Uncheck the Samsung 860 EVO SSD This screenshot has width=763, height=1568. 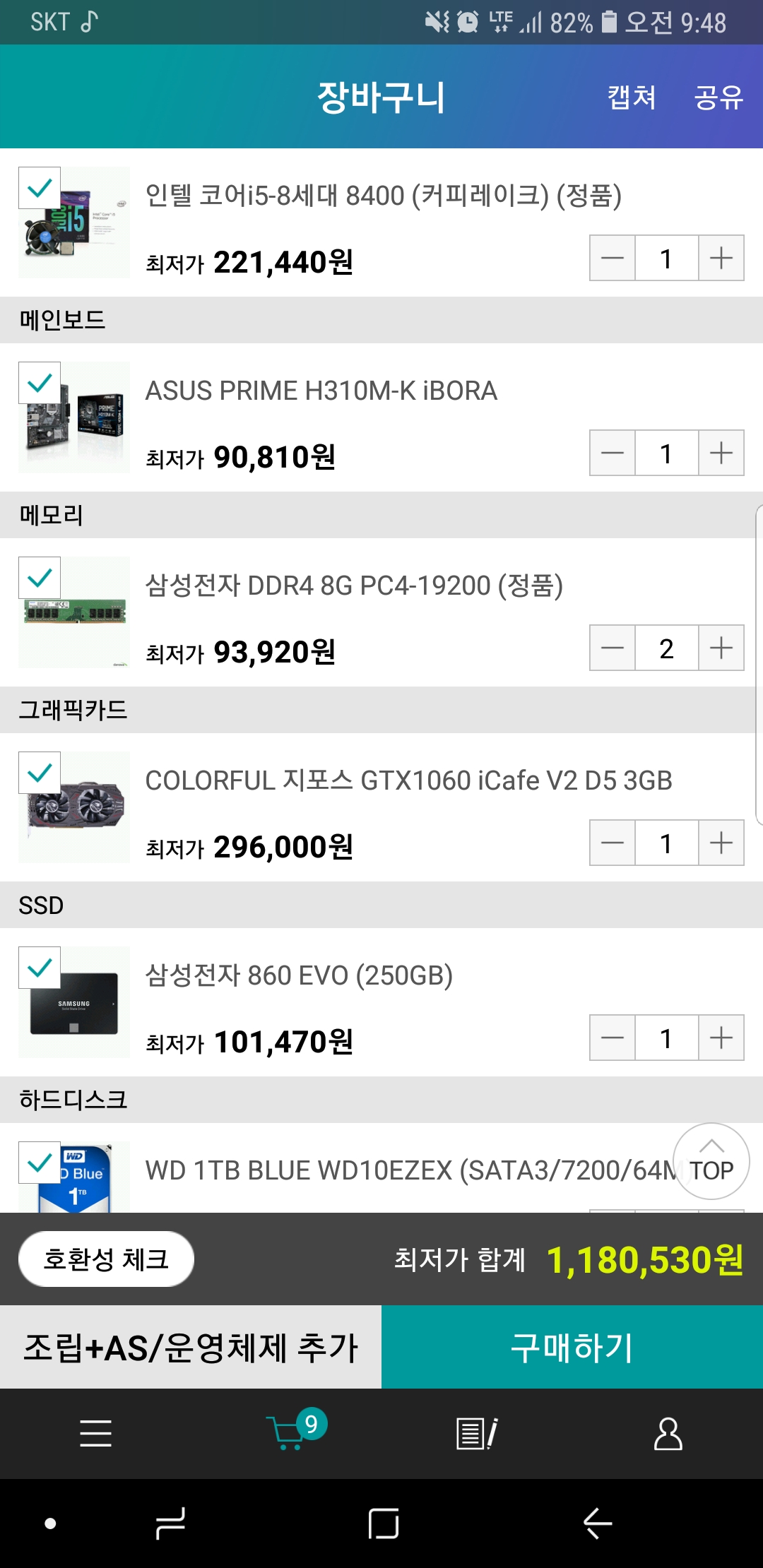coord(40,968)
